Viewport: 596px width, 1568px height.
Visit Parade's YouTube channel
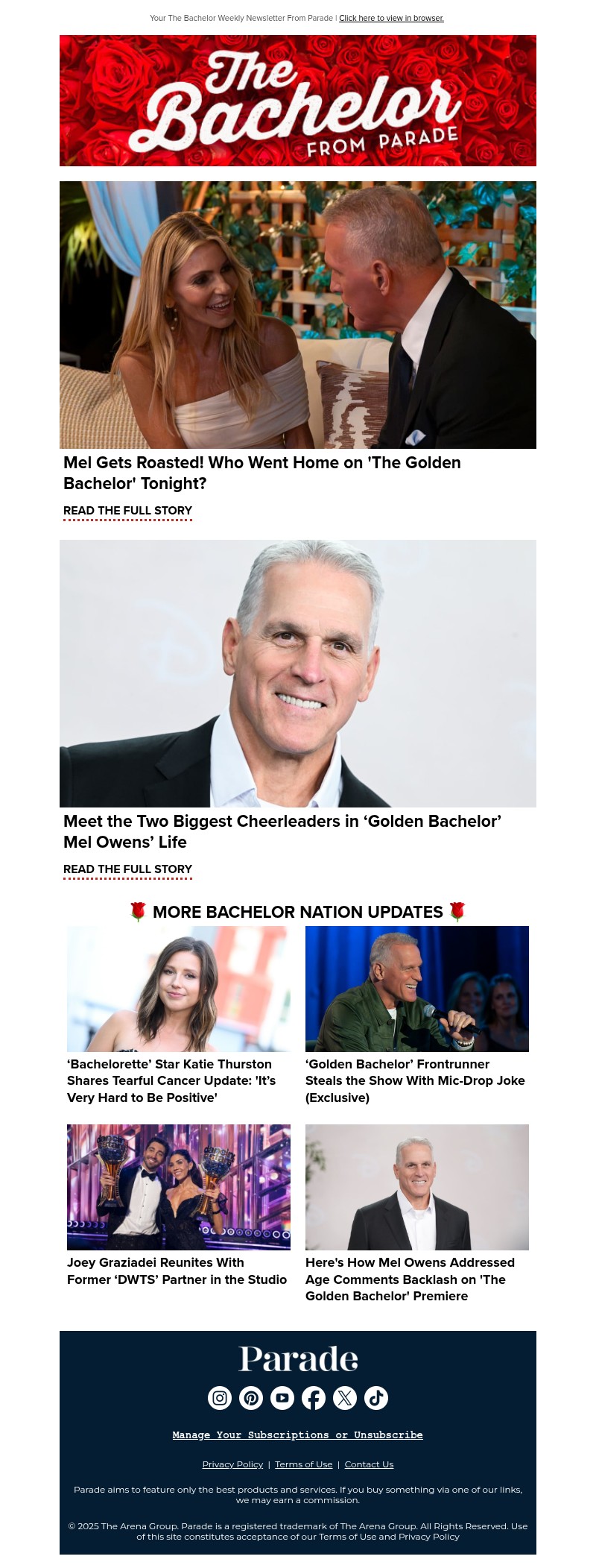pyautogui.click(x=282, y=1398)
